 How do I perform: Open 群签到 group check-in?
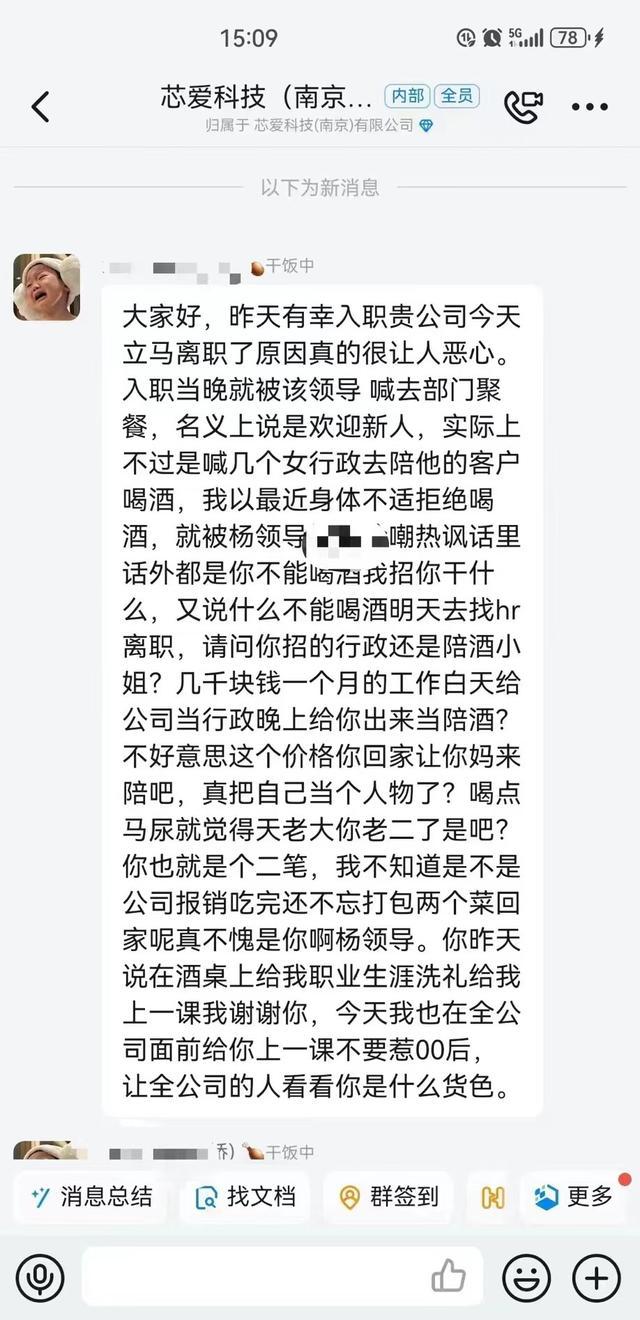390,1196
